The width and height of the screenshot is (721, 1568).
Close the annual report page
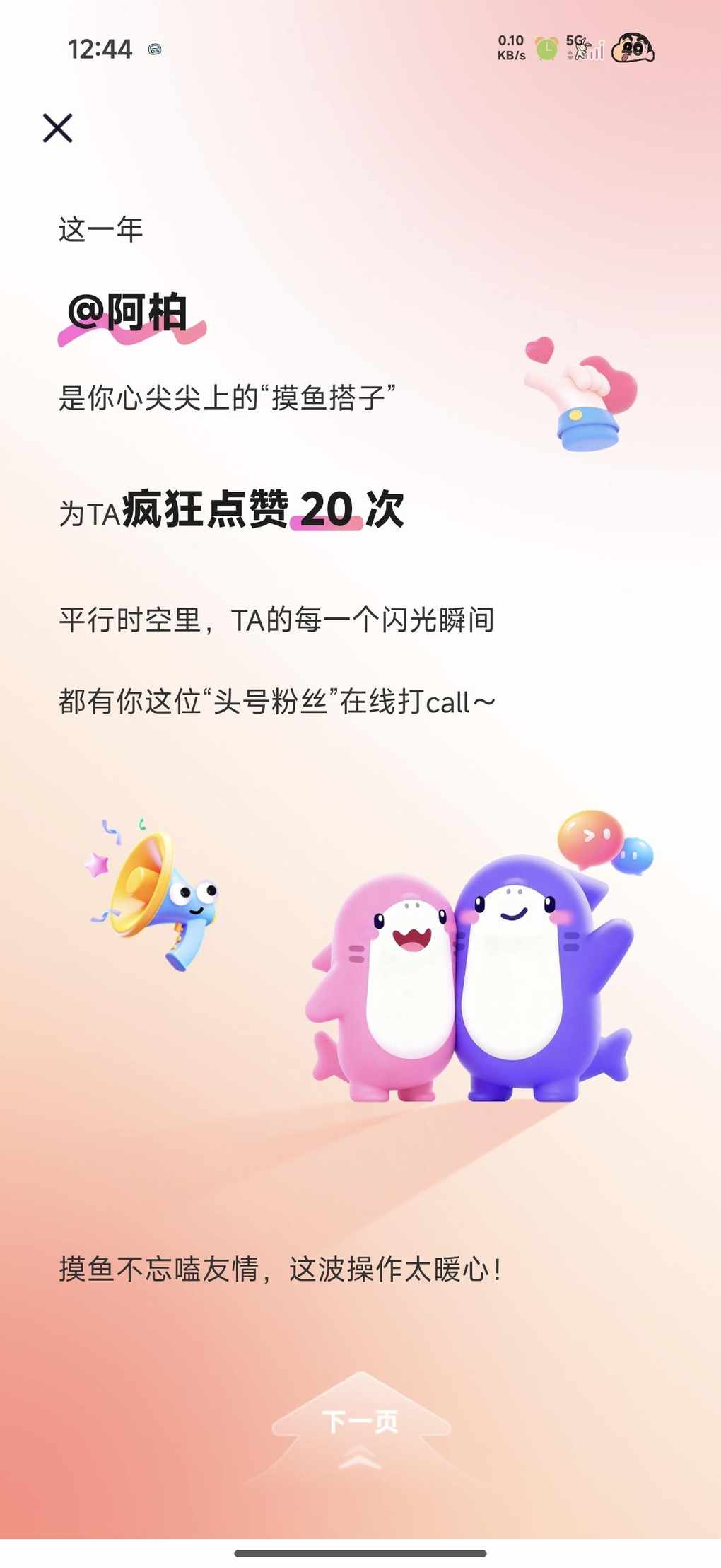point(57,128)
